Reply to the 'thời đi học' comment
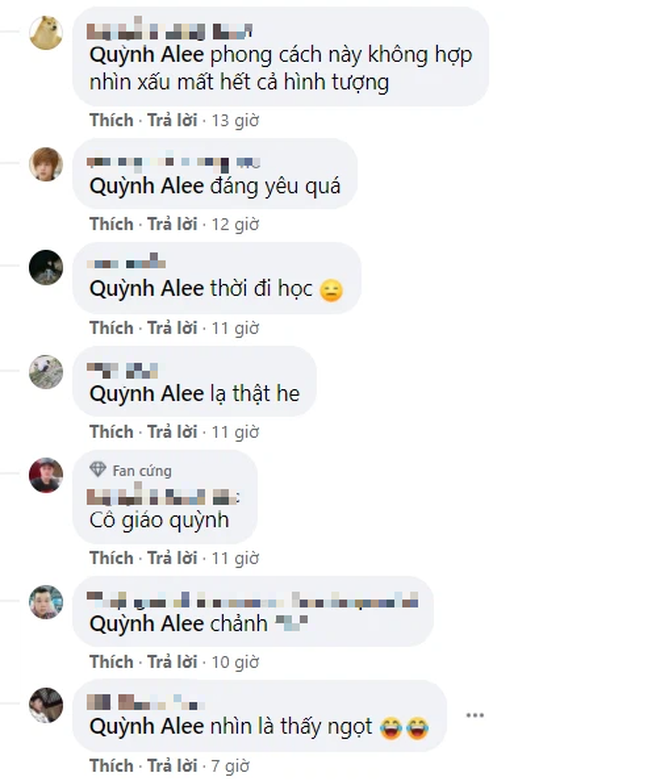Viewport: 660px width, 781px height. (172, 328)
